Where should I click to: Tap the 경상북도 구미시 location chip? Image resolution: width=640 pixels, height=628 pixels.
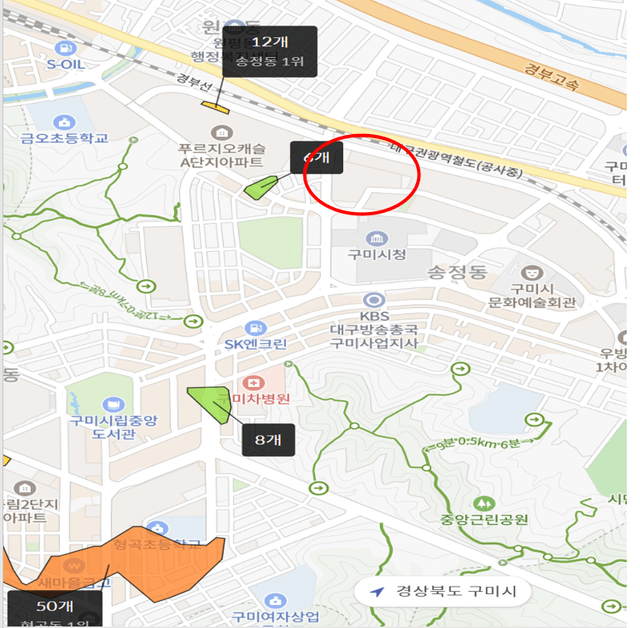coord(443,592)
